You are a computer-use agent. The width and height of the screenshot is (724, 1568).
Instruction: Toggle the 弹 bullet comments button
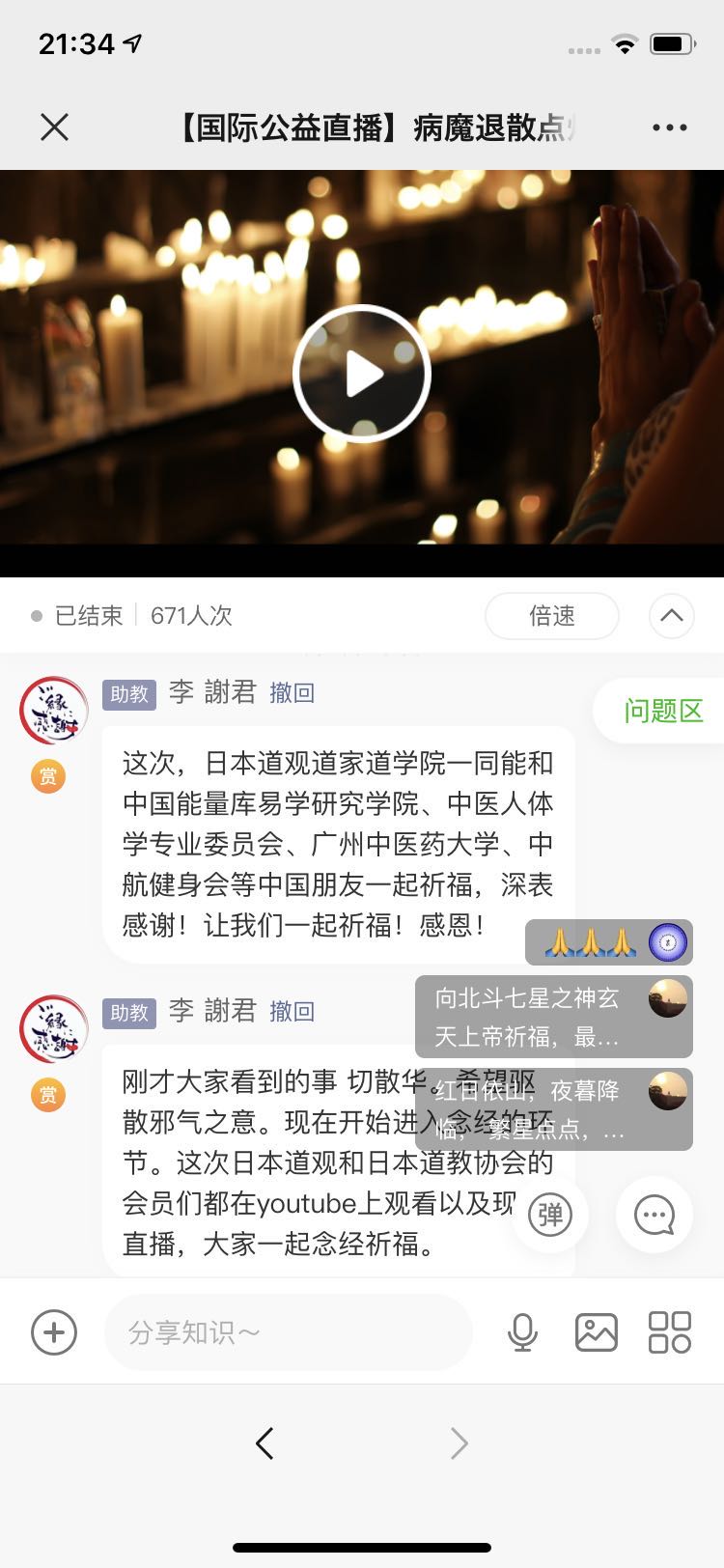coord(550,1215)
